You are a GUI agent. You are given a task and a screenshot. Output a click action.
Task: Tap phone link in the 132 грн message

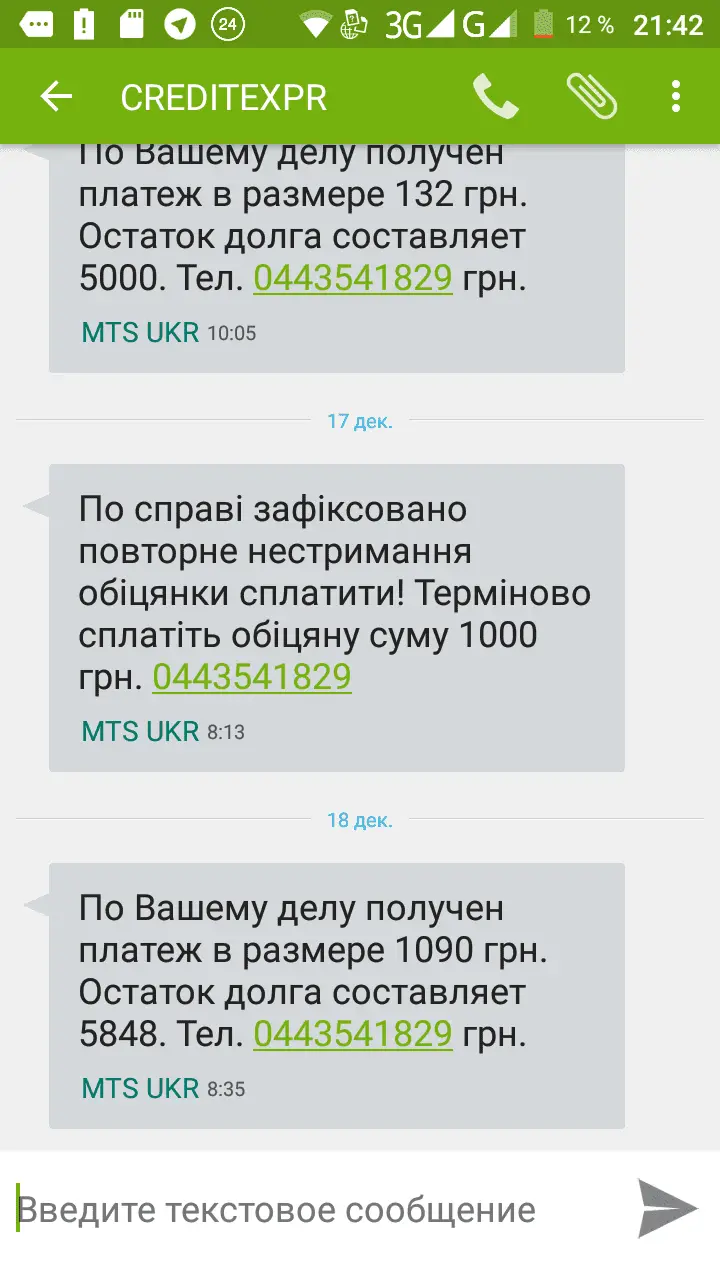[352, 279]
